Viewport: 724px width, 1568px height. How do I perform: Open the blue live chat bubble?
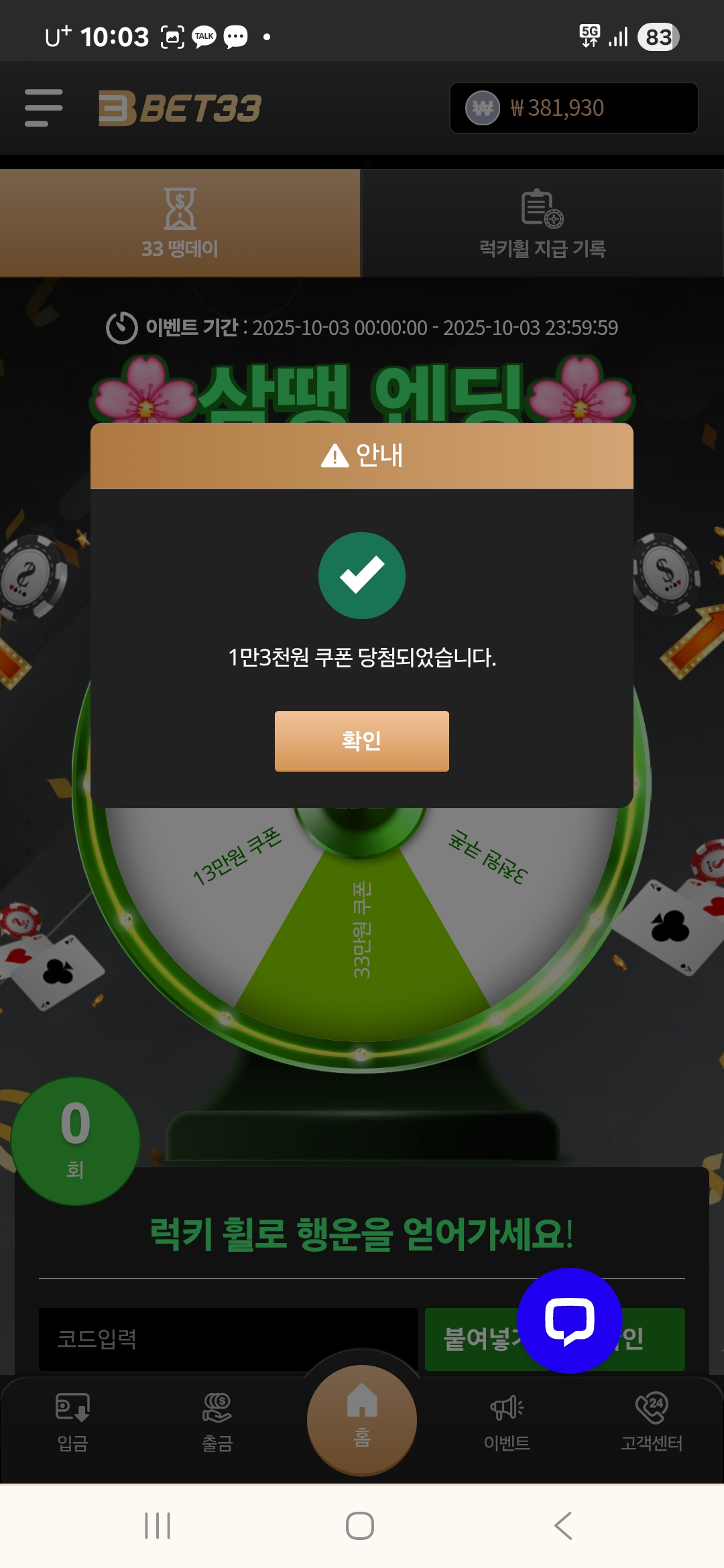tap(569, 1320)
